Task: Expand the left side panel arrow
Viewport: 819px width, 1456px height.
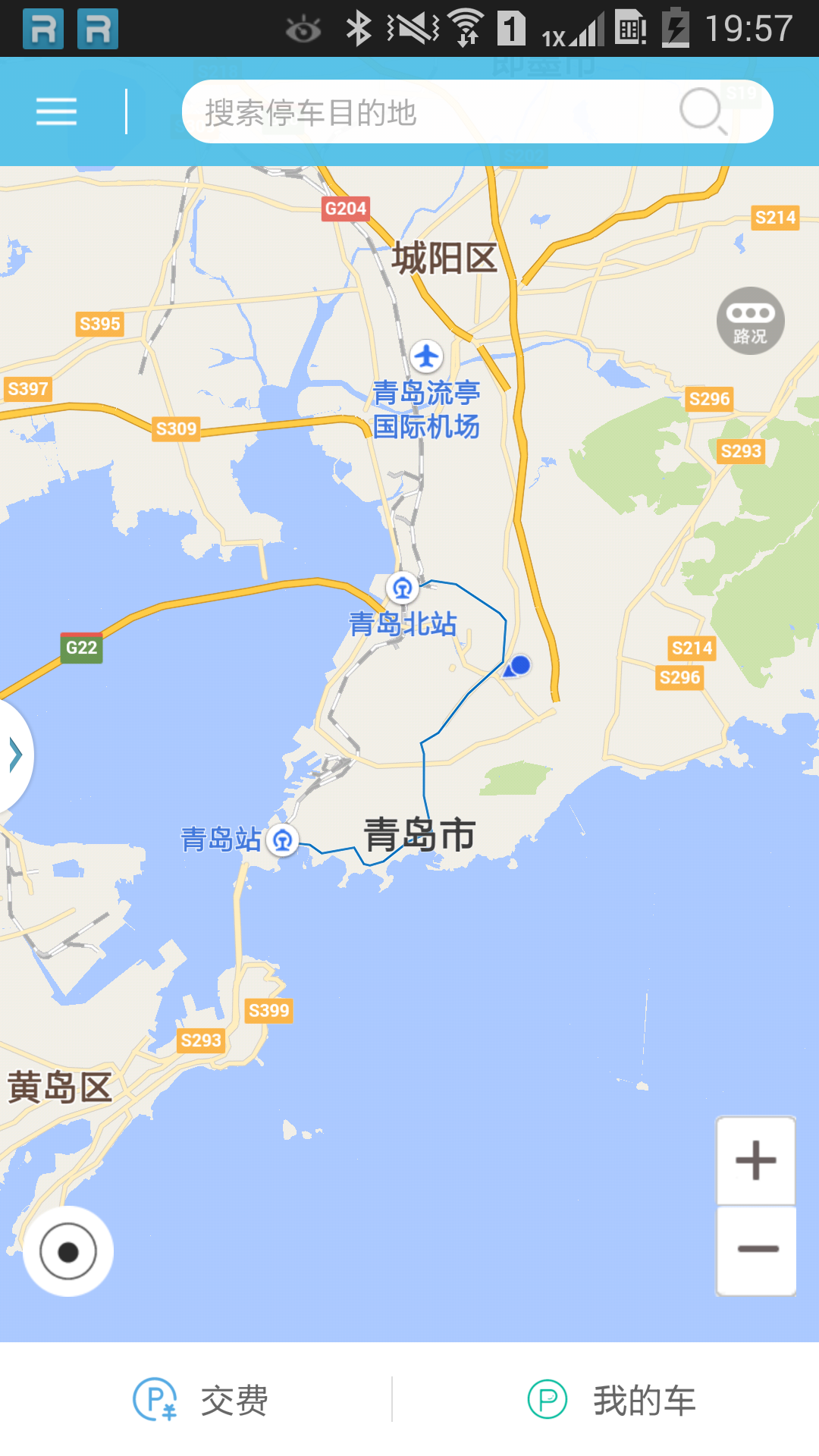Action: click(x=15, y=755)
